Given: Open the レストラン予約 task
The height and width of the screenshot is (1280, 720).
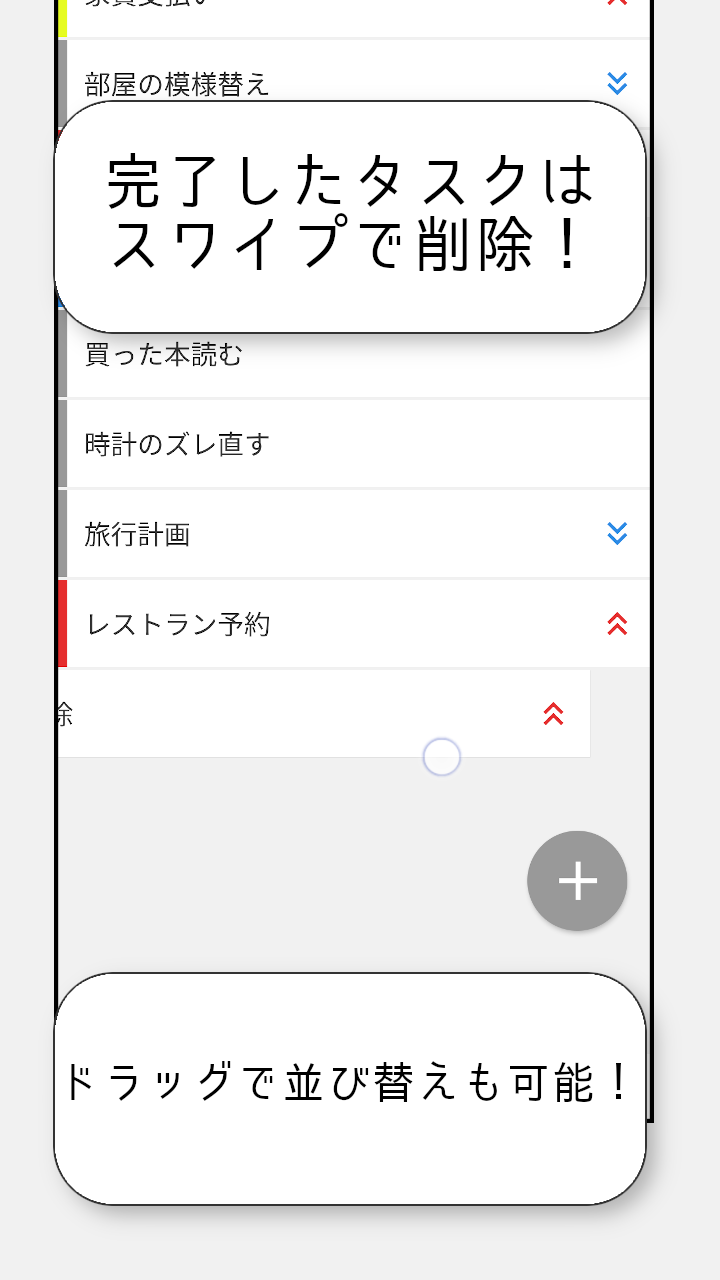Looking at the screenshot, I should [x=300, y=623].
